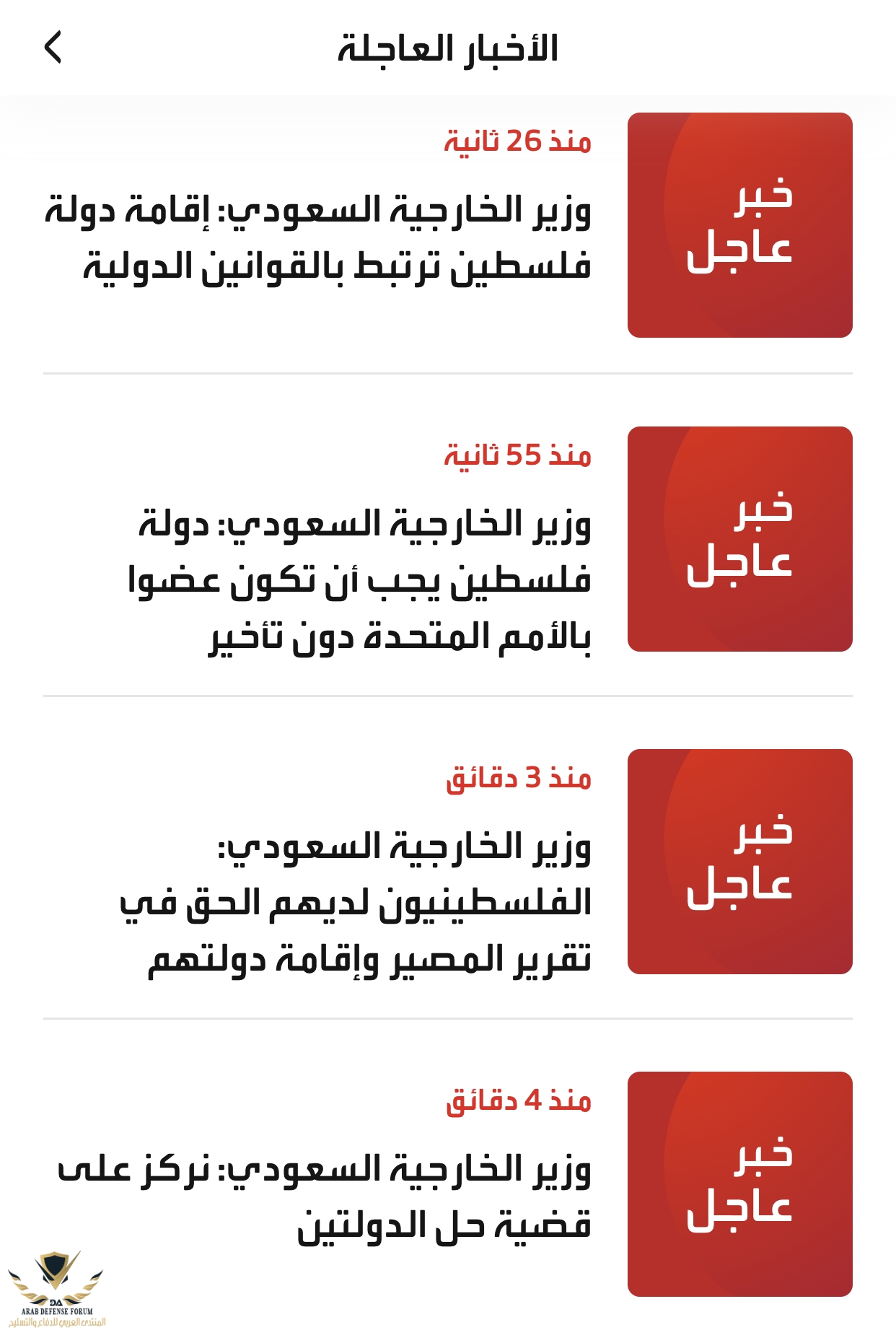This screenshot has height=1330, width=896.
Task: Go back using the top-left arrow
Action: (x=53, y=48)
